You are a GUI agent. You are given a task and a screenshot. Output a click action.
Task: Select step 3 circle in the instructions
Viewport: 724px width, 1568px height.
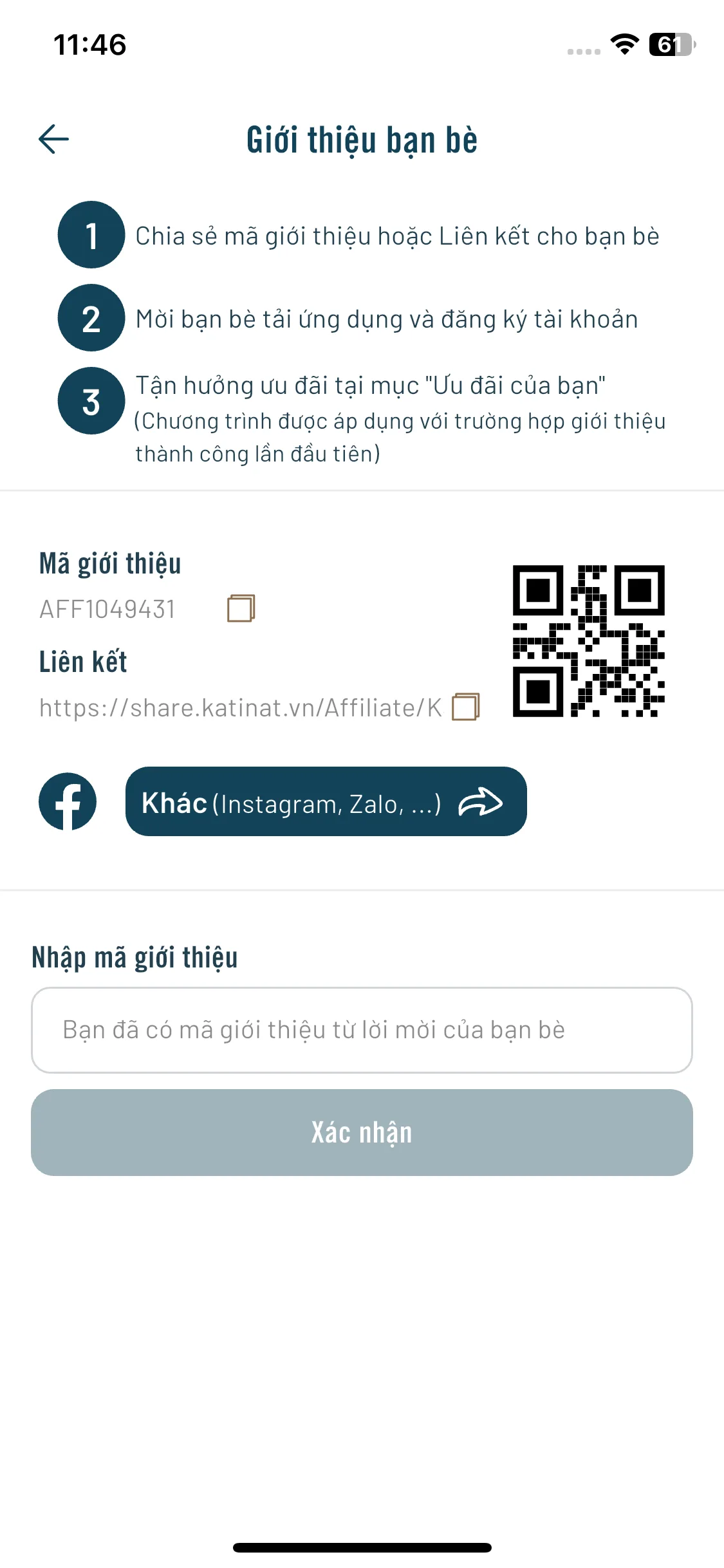pyautogui.click(x=91, y=400)
